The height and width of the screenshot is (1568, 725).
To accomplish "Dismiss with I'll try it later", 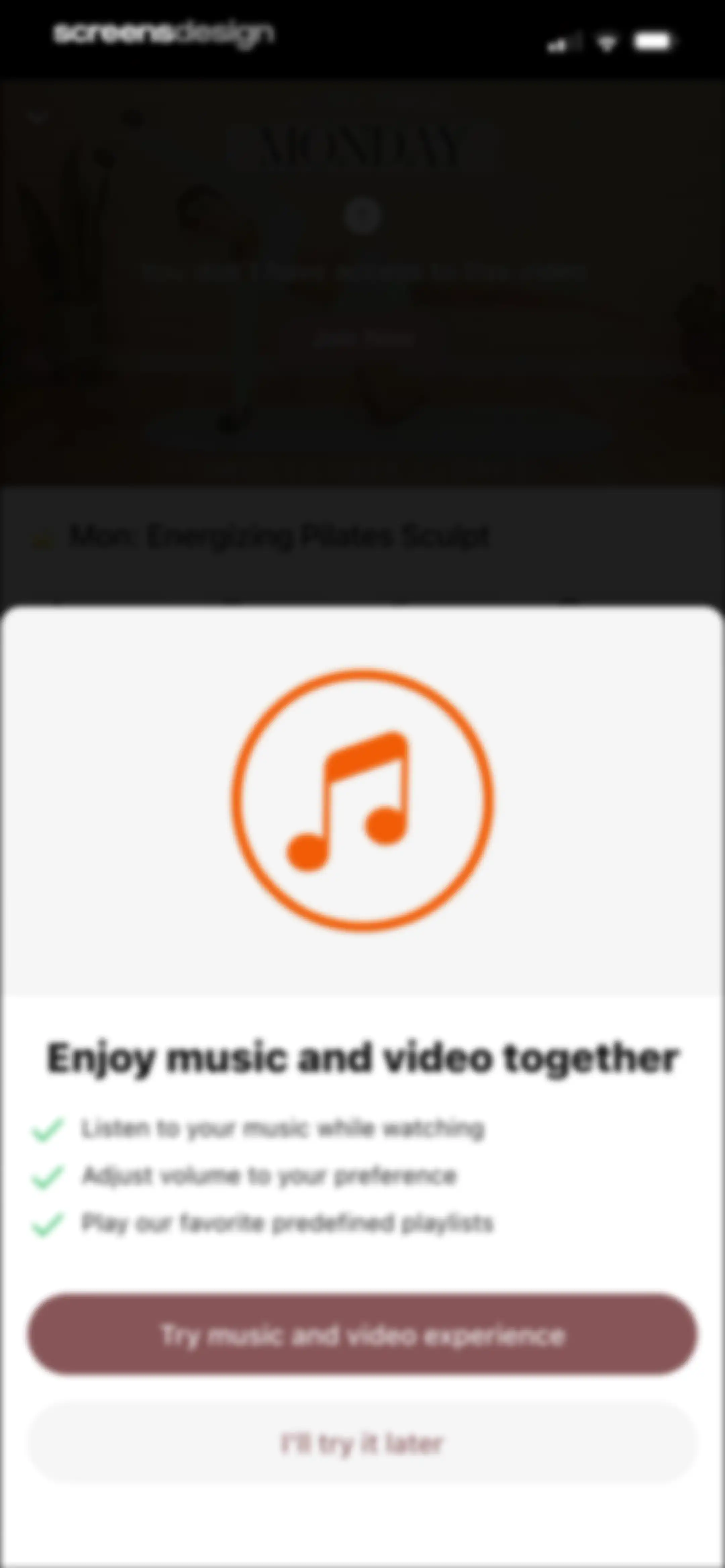I will pos(362,1443).
